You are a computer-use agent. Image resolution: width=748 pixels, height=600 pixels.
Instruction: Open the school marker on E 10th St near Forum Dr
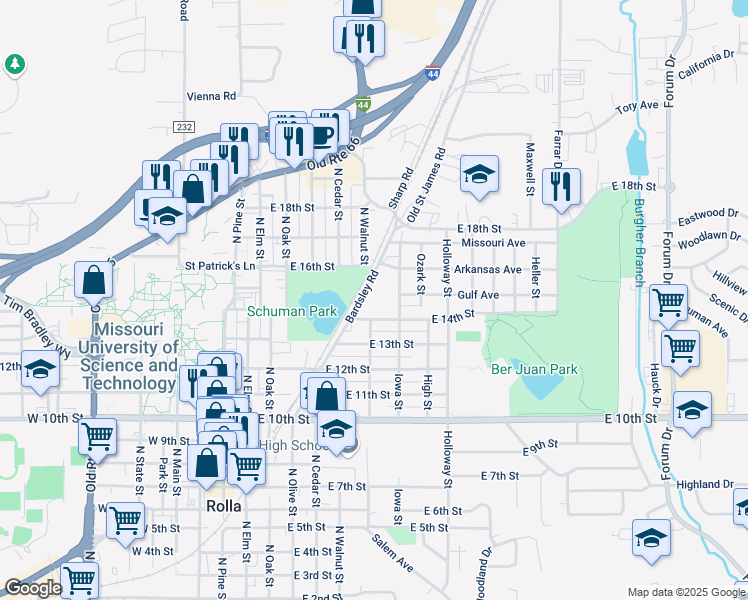(692, 414)
